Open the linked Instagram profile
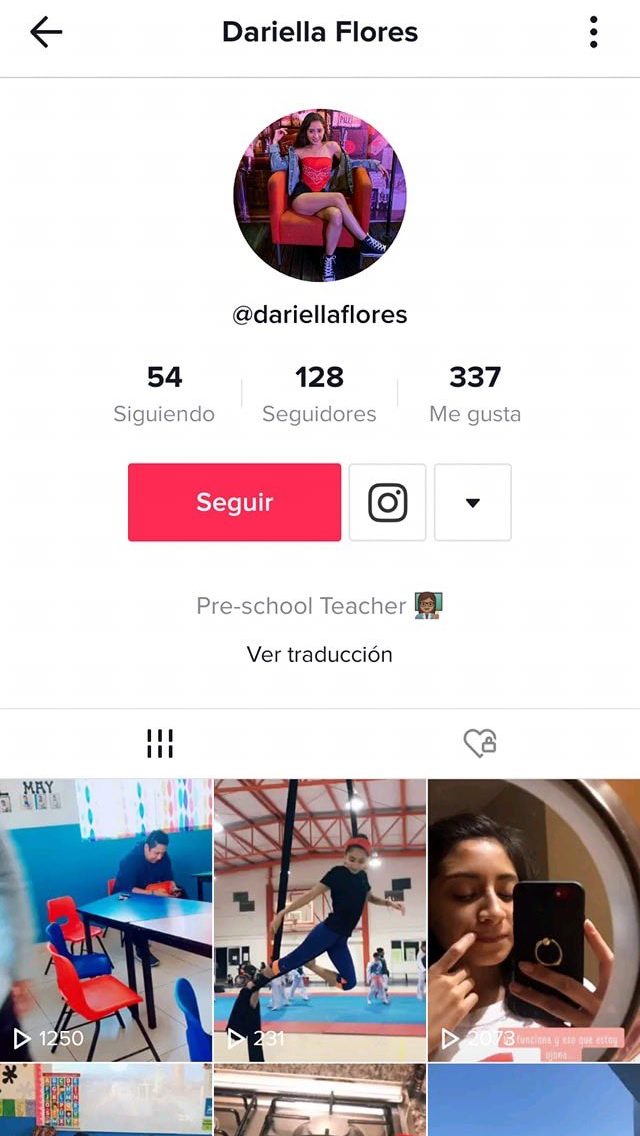640x1136 pixels. (x=387, y=502)
